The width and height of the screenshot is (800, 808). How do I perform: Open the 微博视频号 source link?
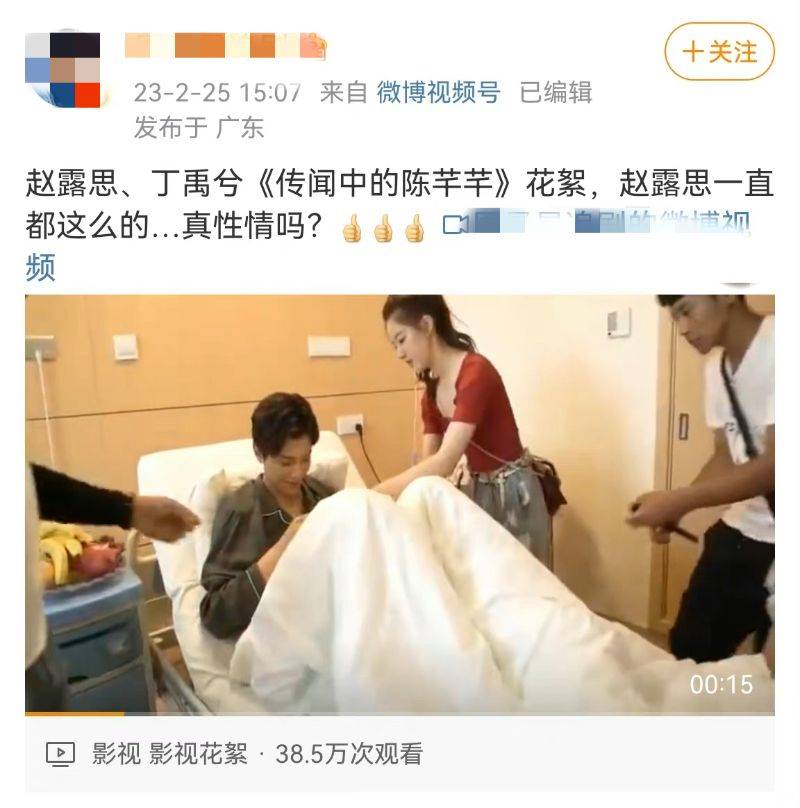[438, 93]
